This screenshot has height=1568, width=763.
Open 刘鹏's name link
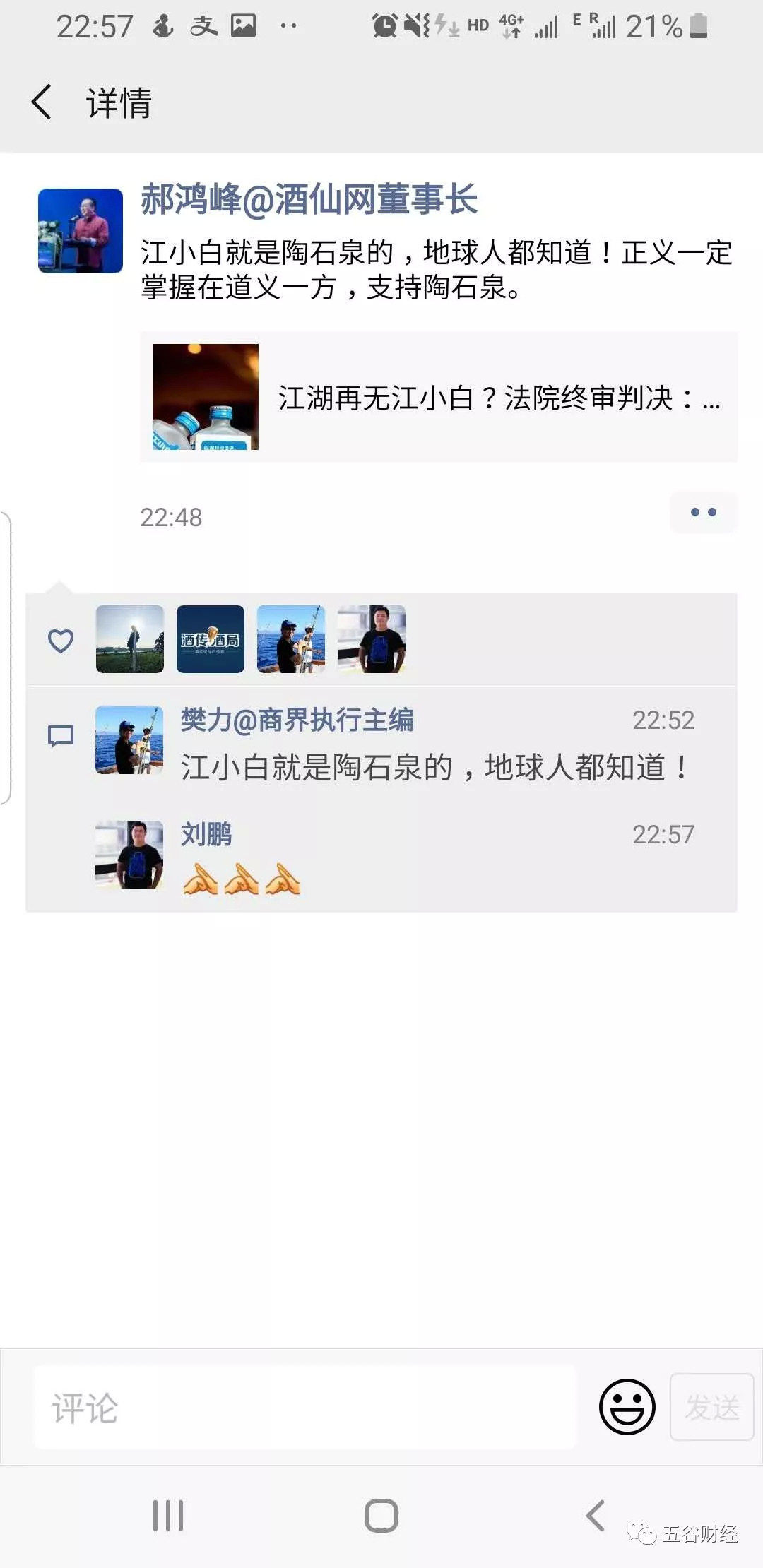(x=206, y=834)
